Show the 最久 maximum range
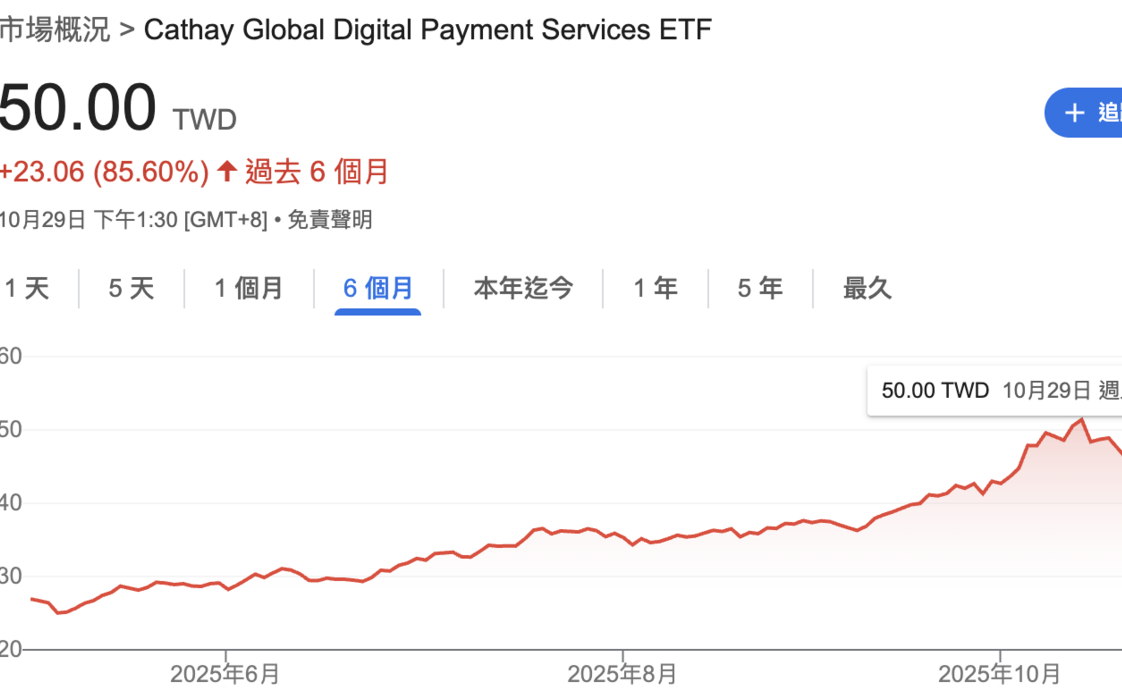 click(x=866, y=289)
